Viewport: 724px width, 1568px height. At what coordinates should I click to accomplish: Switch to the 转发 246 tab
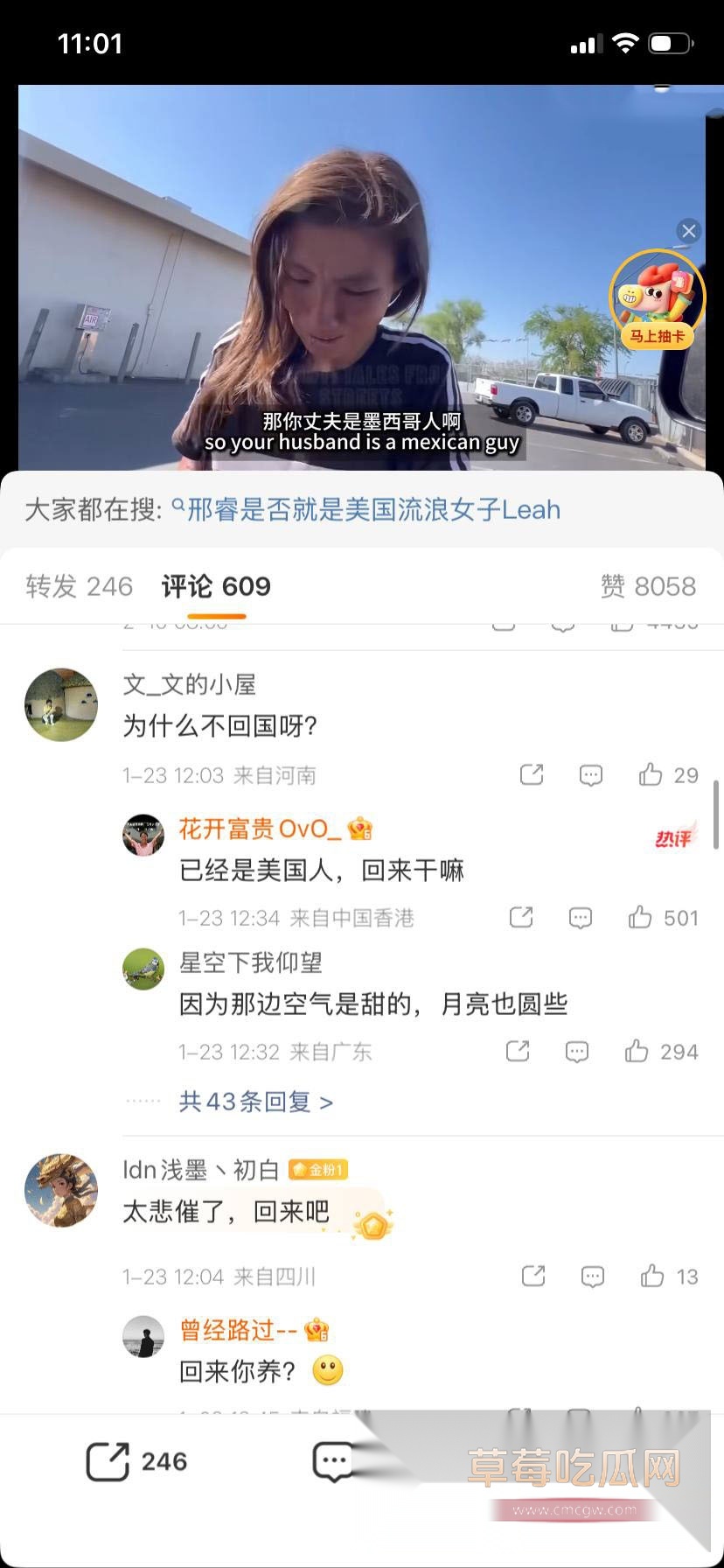tap(80, 587)
